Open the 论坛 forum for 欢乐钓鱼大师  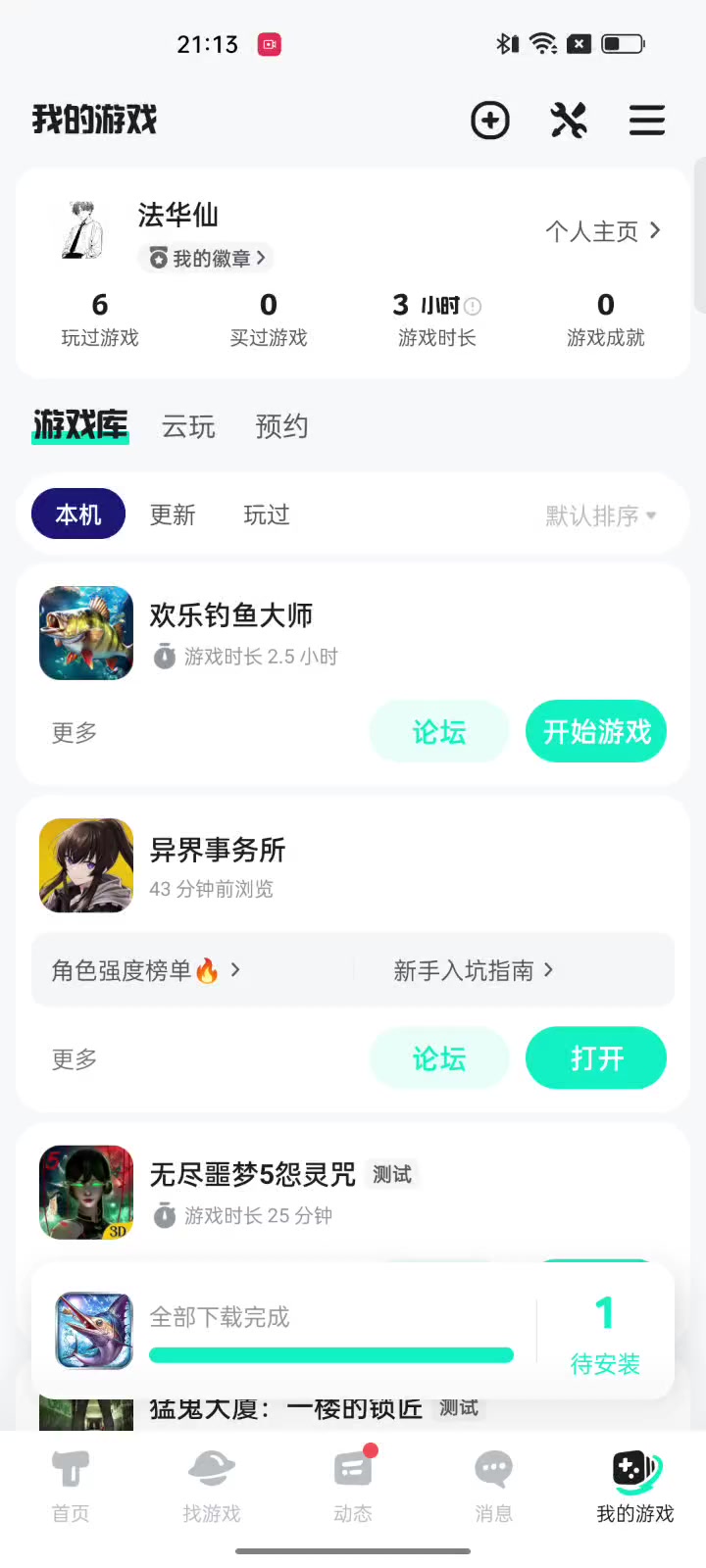(438, 731)
